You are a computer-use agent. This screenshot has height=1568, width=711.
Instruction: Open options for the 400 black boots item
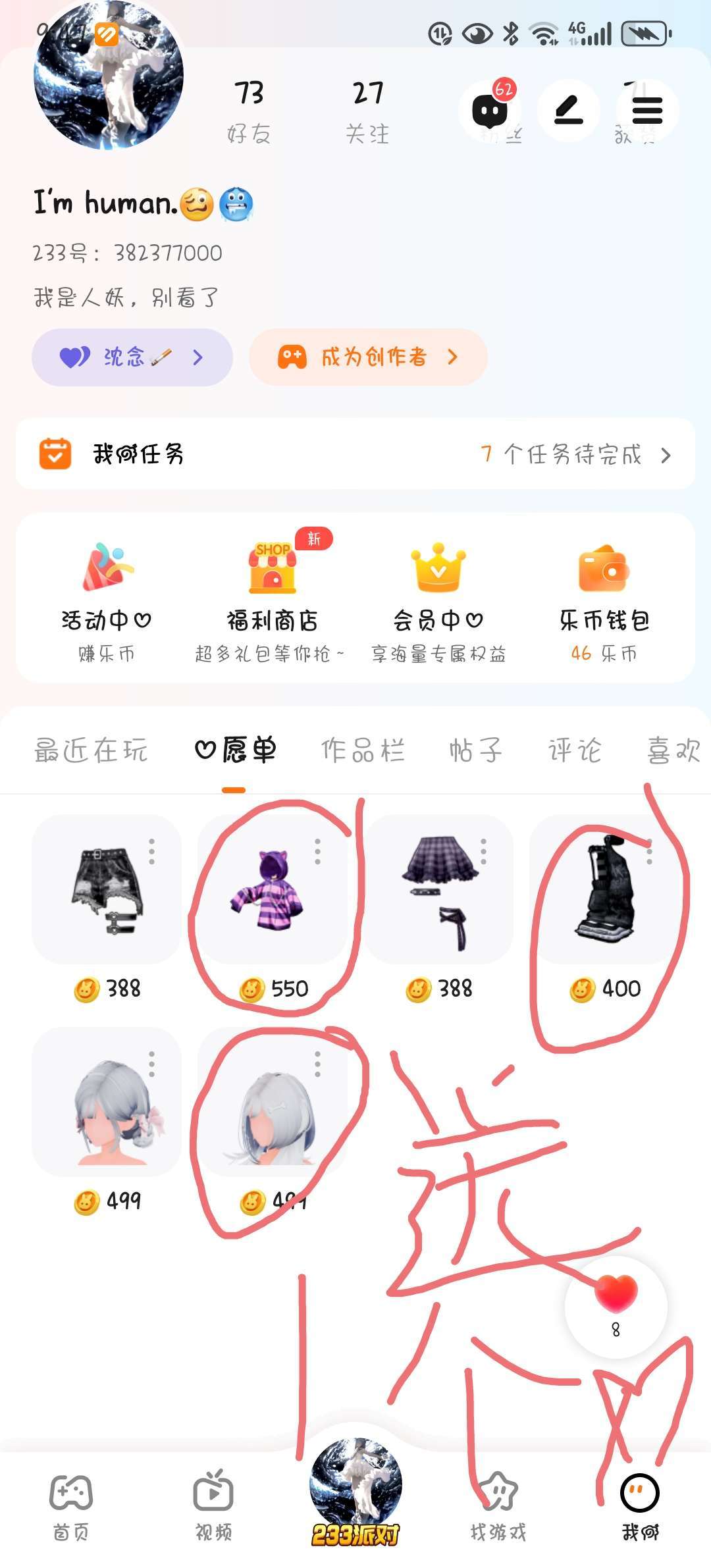649,852
